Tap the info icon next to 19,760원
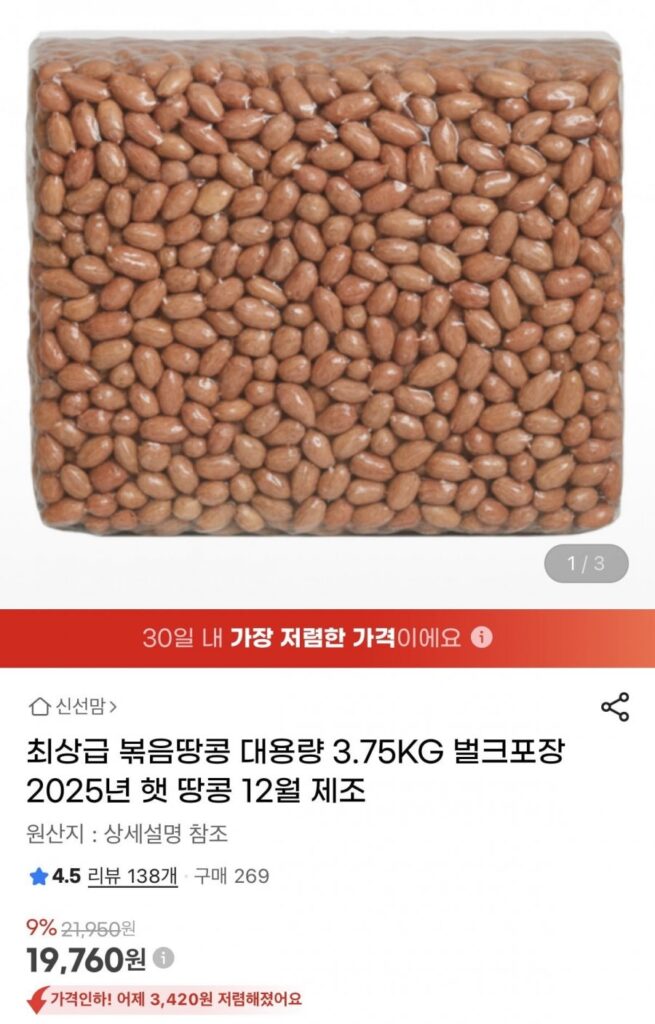The image size is (655, 1024). pyautogui.click(x=164, y=958)
